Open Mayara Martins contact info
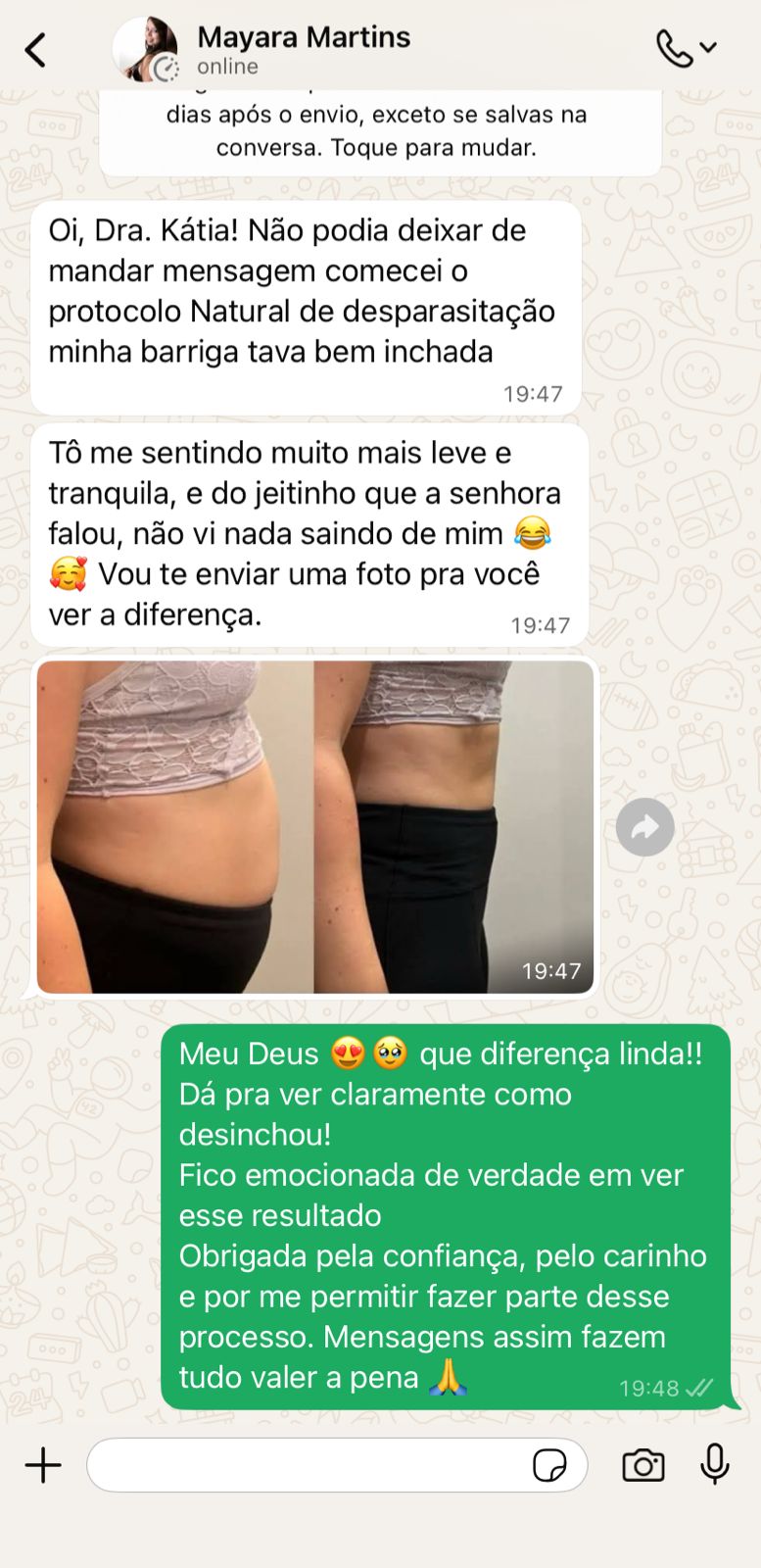This screenshot has height=1568, width=761. pos(303,49)
